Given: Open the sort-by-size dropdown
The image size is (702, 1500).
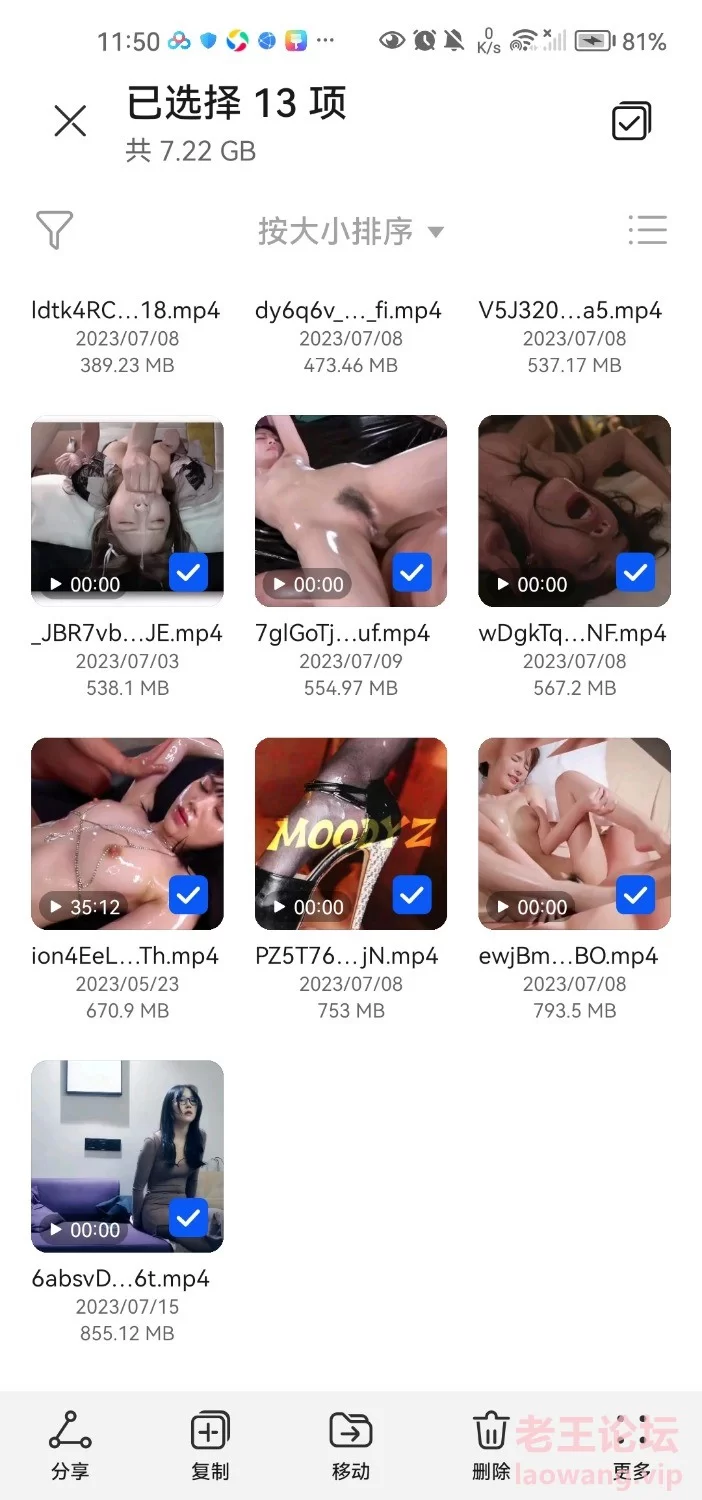Looking at the screenshot, I should click(350, 231).
